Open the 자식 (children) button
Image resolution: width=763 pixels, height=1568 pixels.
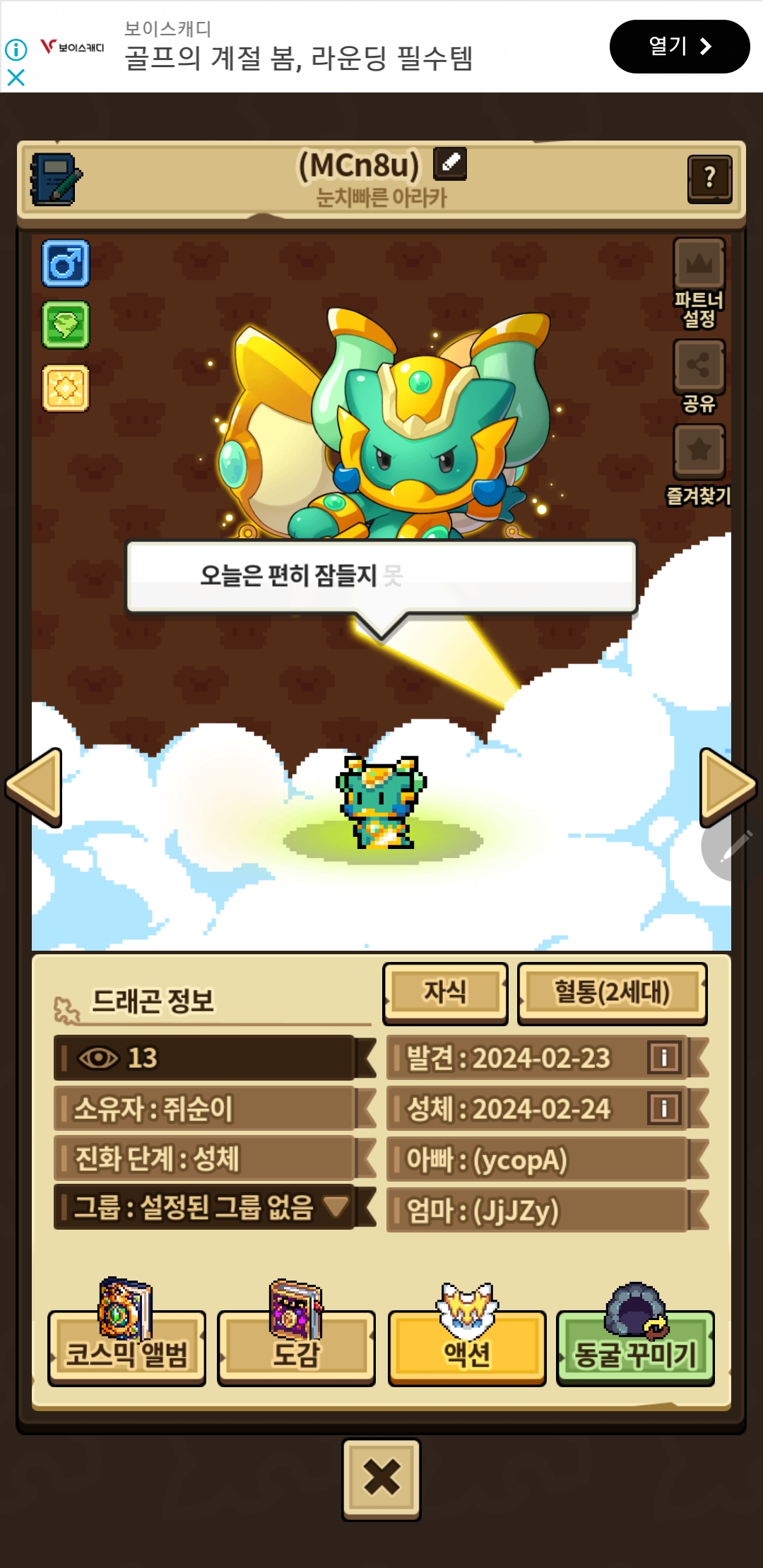[445, 992]
